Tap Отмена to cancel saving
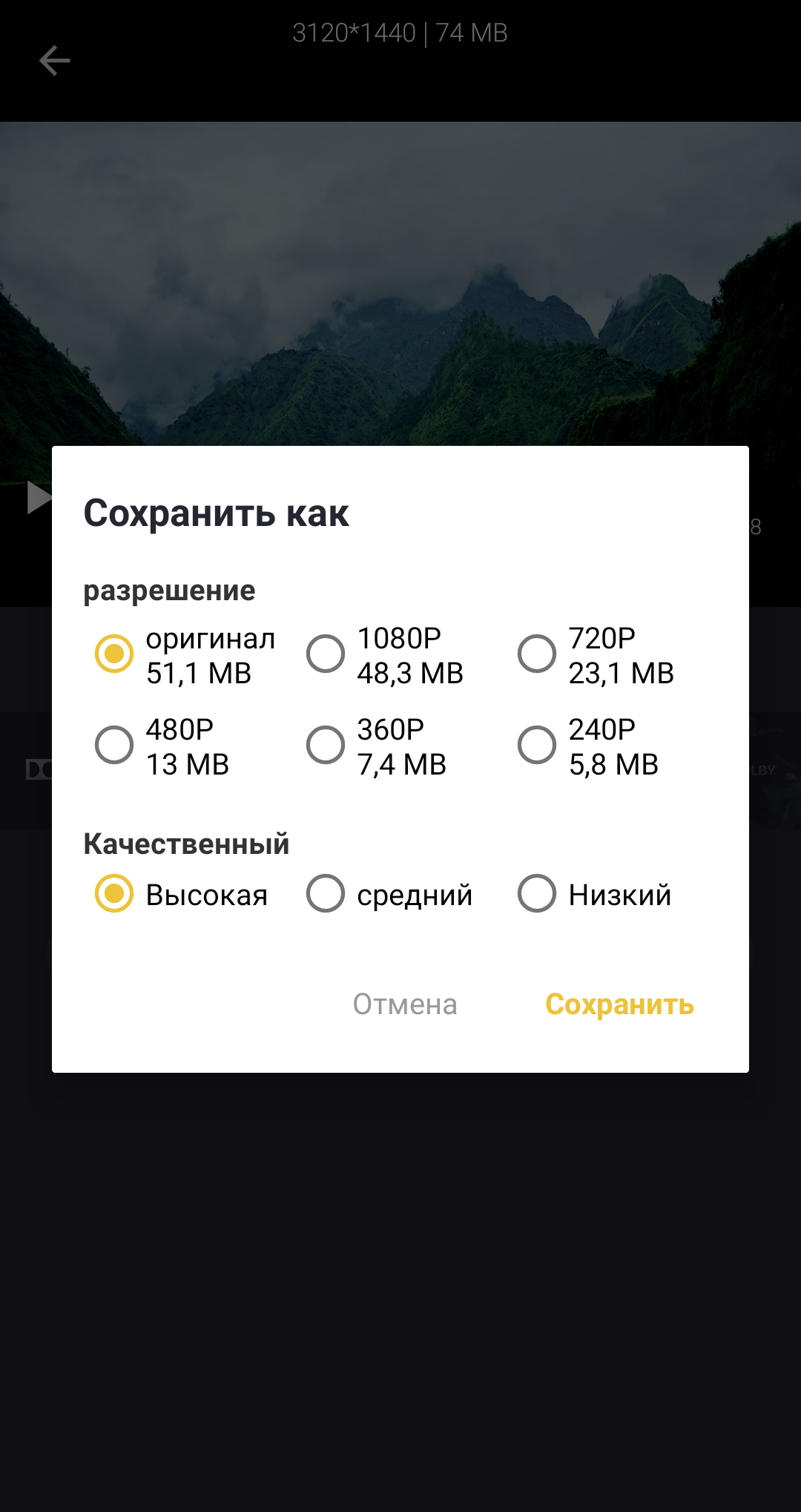This screenshot has height=1512, width=801. (x=405, y=1005)
